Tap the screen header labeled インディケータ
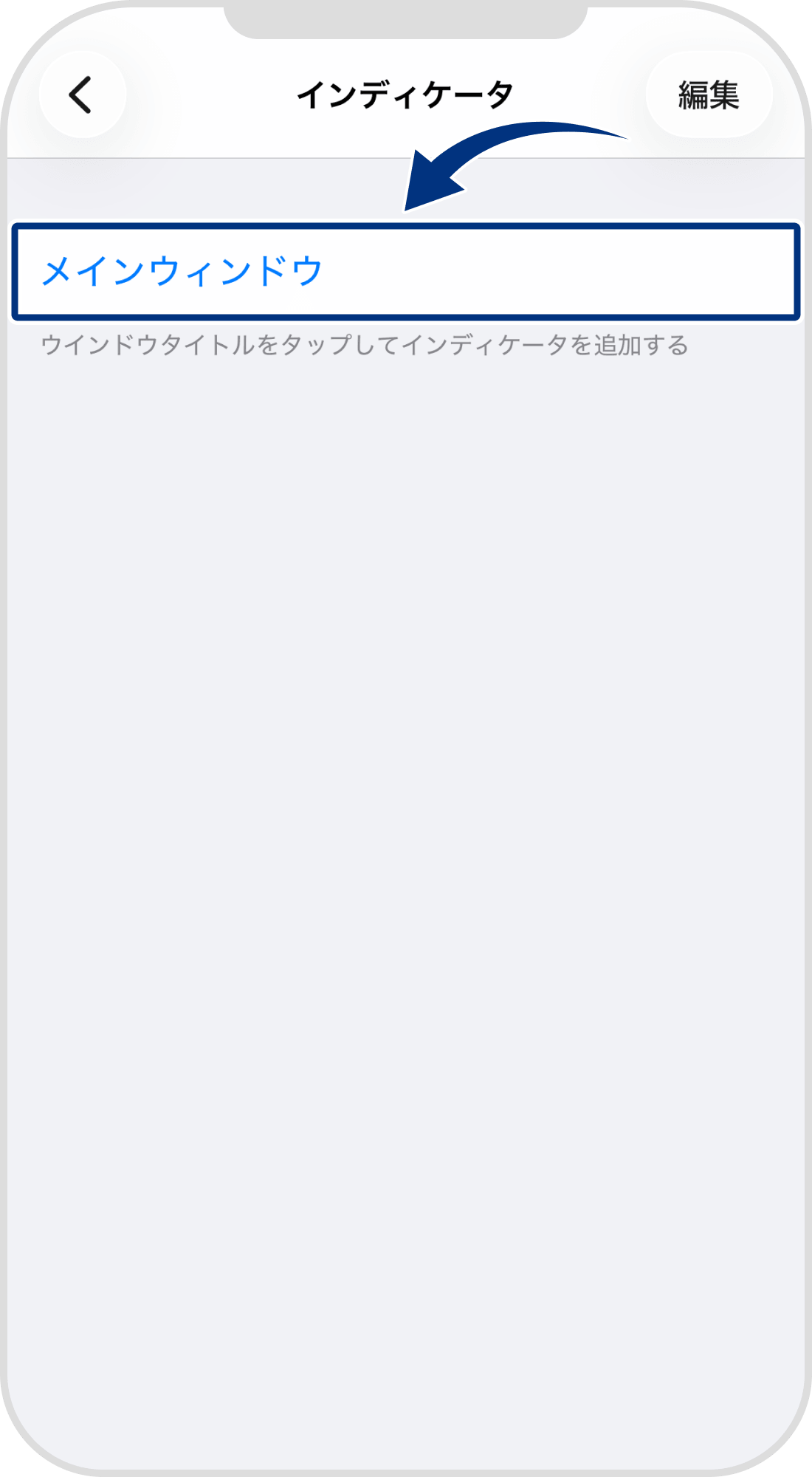The height and width of the screenshot is (1477, 812). pyautogui.click(x=406, y=93)
